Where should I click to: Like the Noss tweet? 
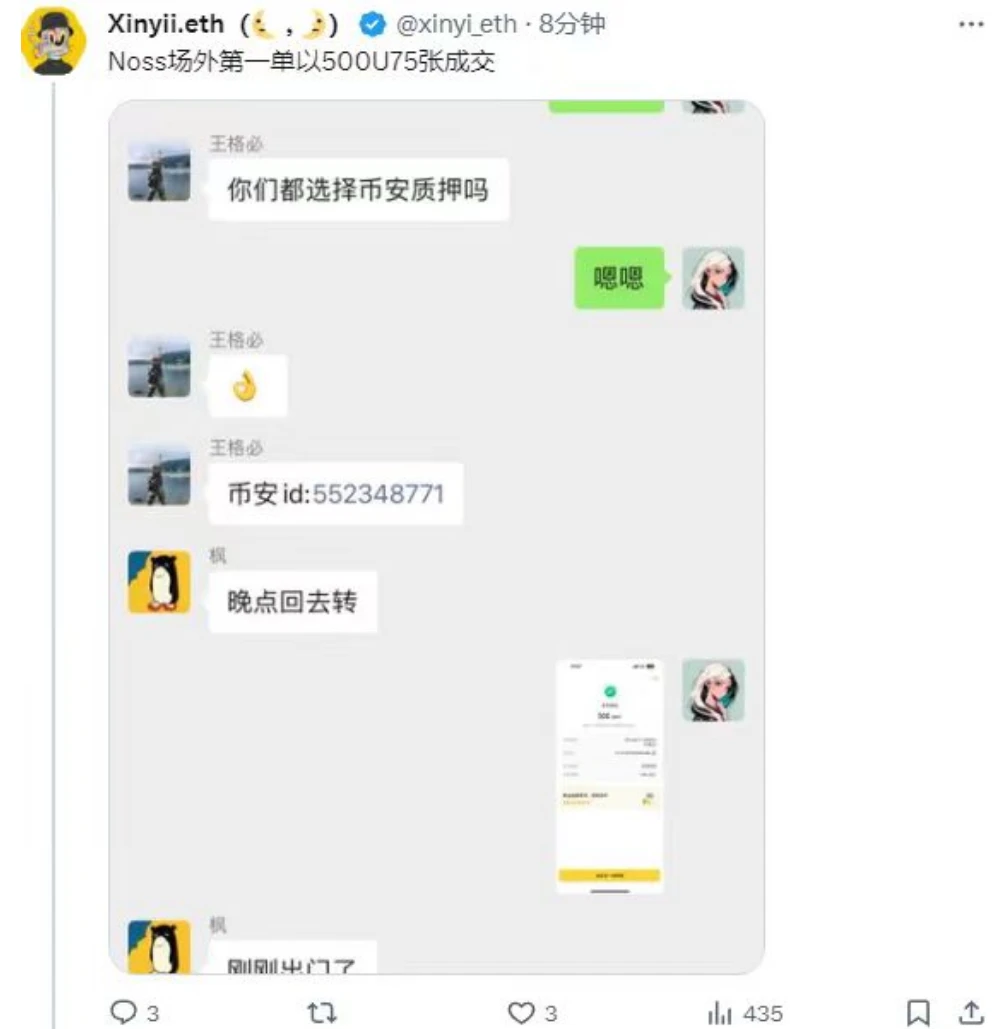522,1013
